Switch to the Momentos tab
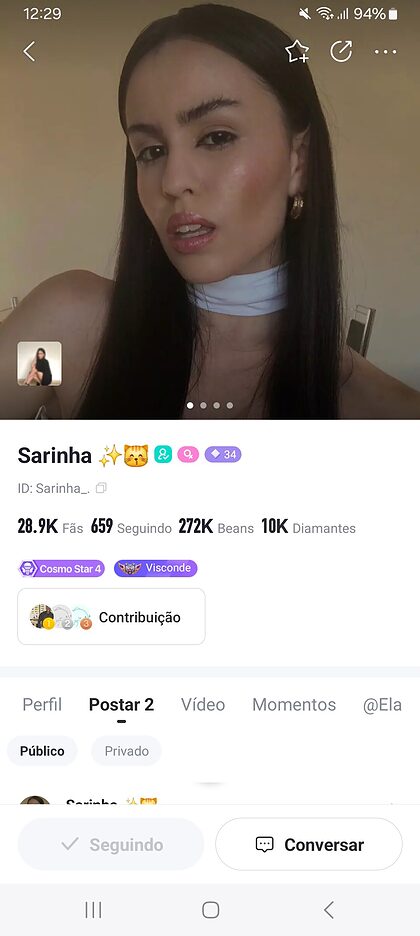This screenshot has height=936, width=420. [294, 704]
